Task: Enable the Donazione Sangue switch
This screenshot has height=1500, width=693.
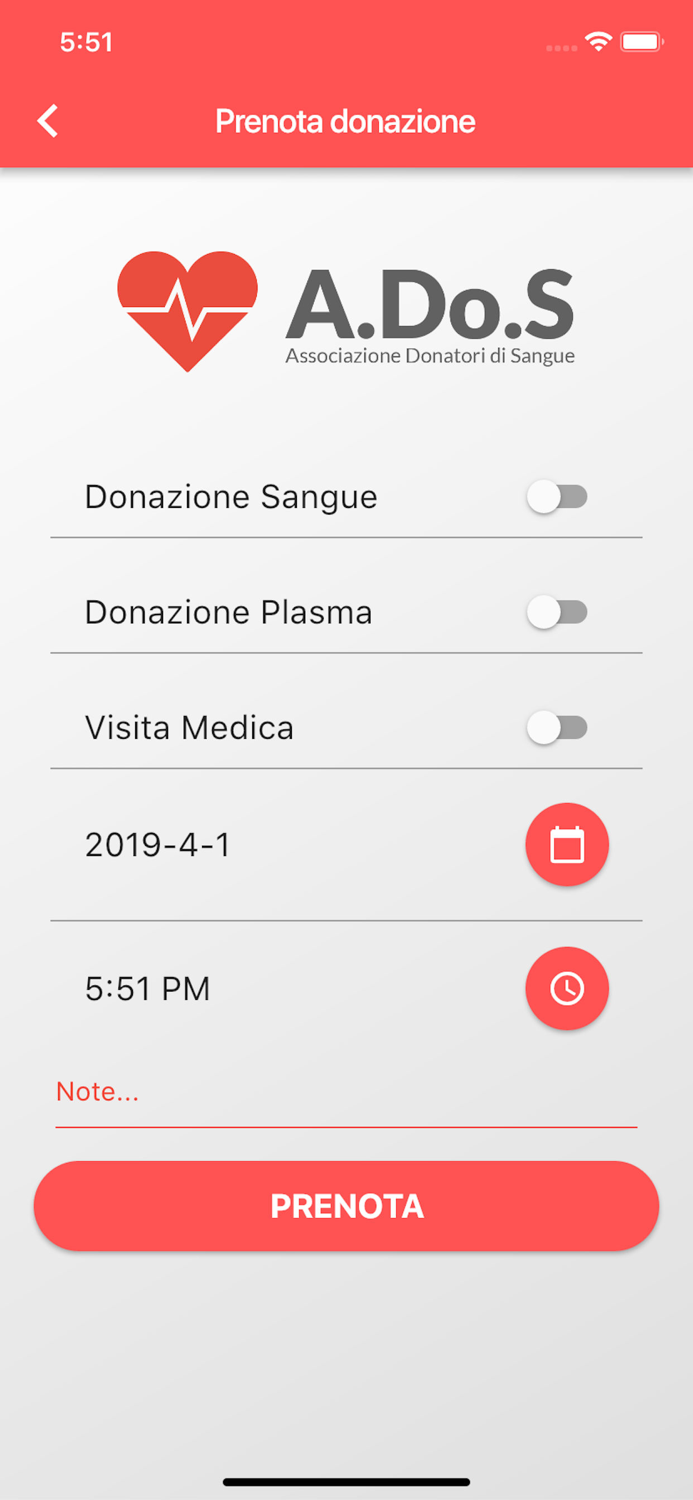Action: (x=557, y=497)
